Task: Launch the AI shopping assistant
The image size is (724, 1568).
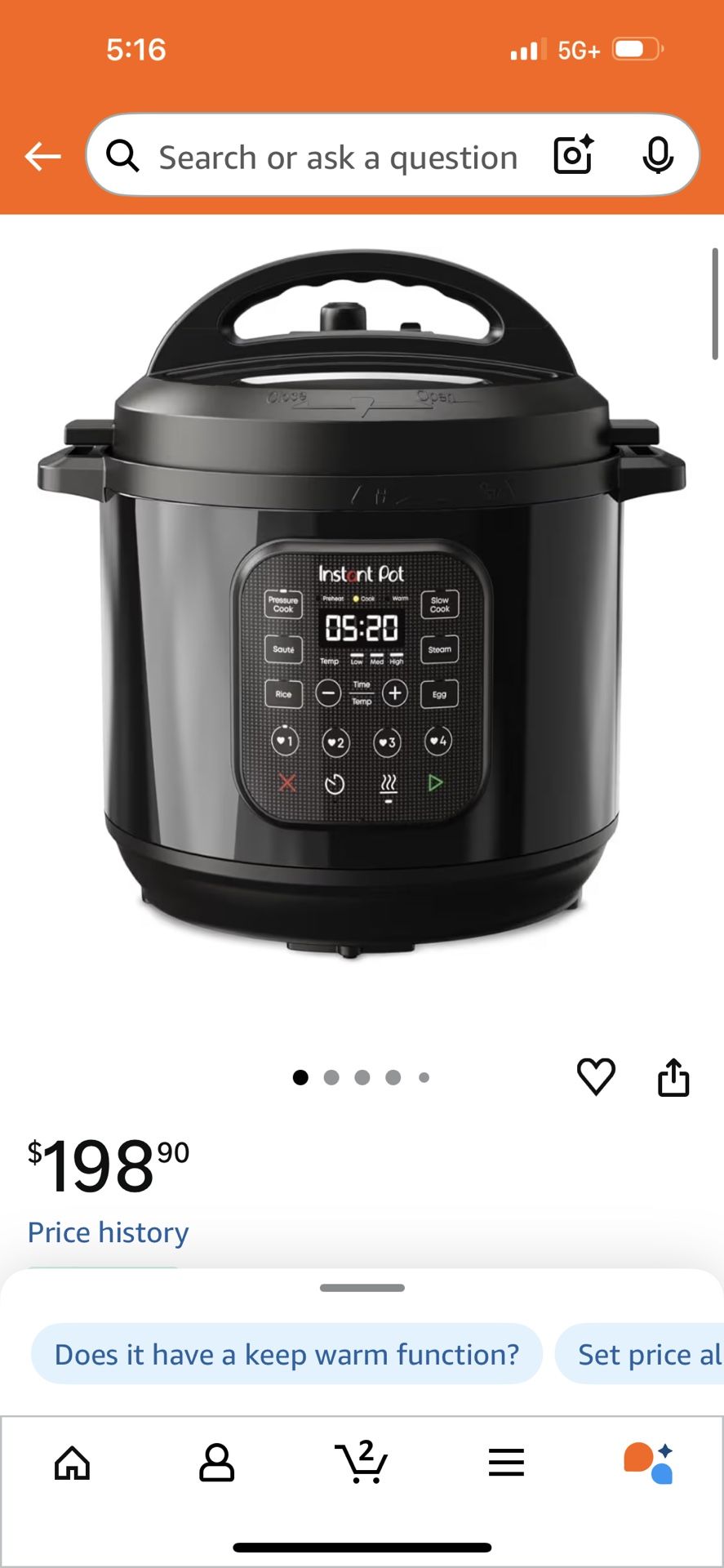Action: coord(649,1463)
